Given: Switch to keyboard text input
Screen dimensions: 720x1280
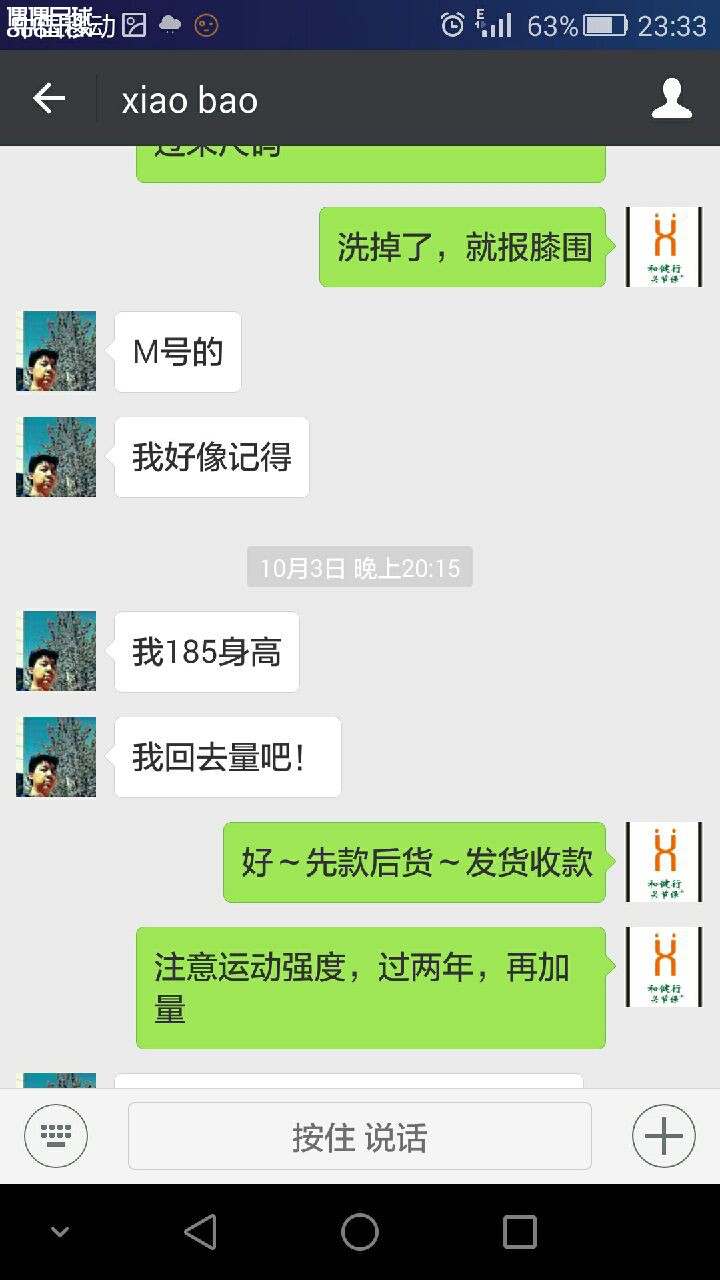Looking at the screenshot, I should click(56, 1136).
